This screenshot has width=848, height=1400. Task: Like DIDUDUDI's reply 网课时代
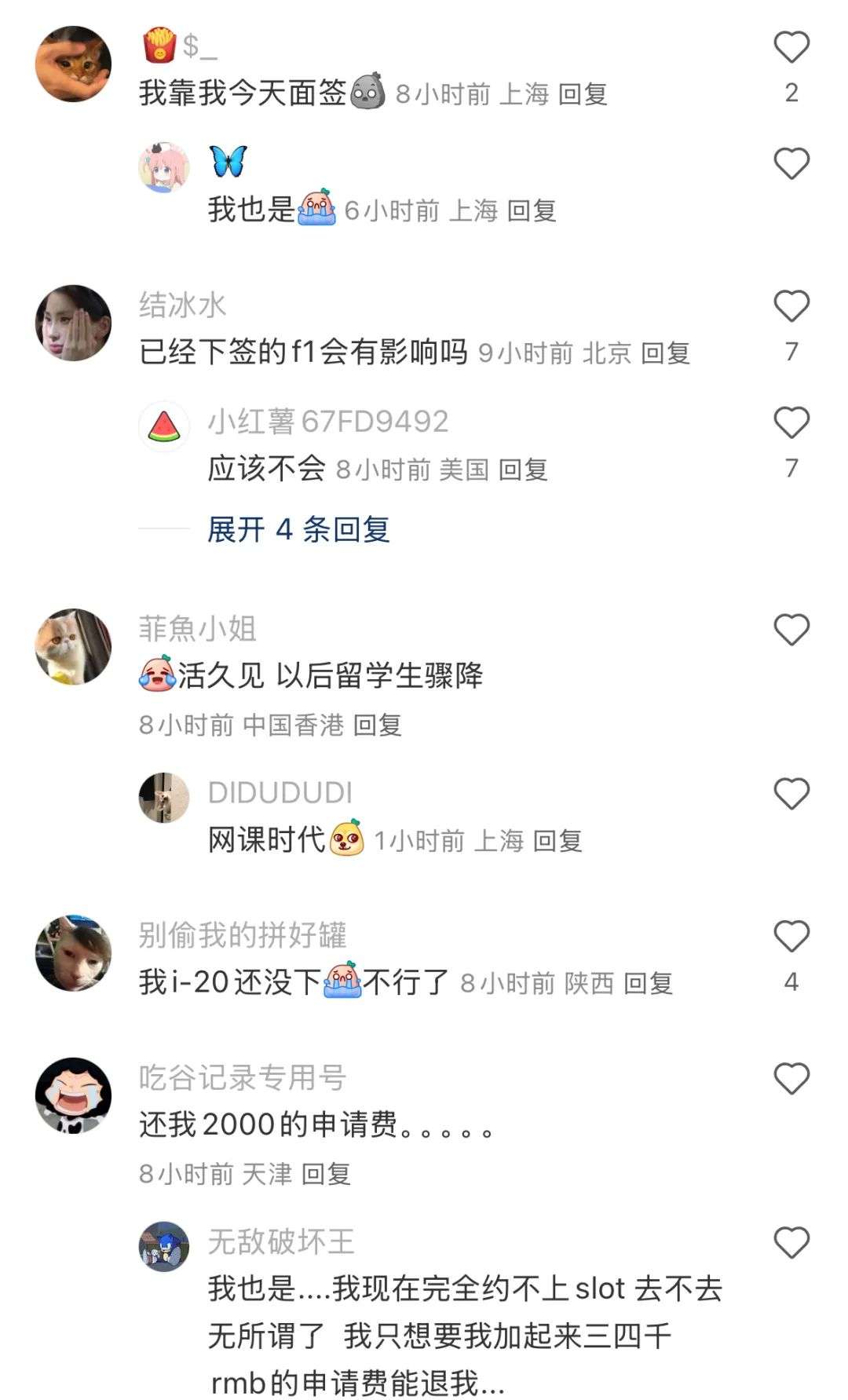791,794
